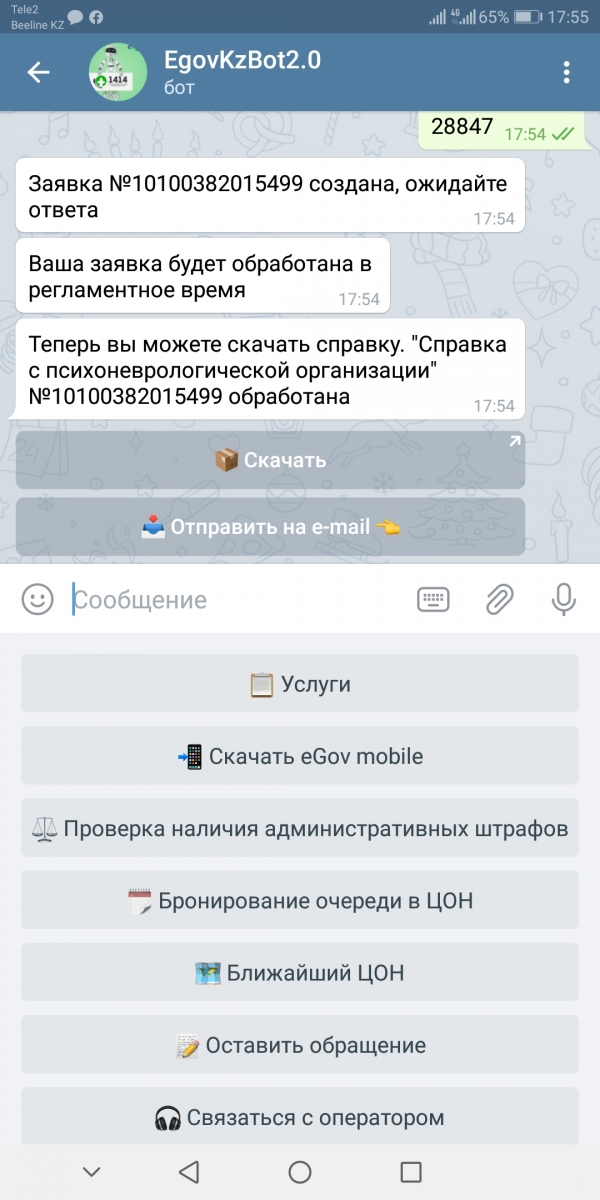Screen dimensions: 600x1200
Task: Select Связаться с оператором
Action: click(x=300, y=1117)
